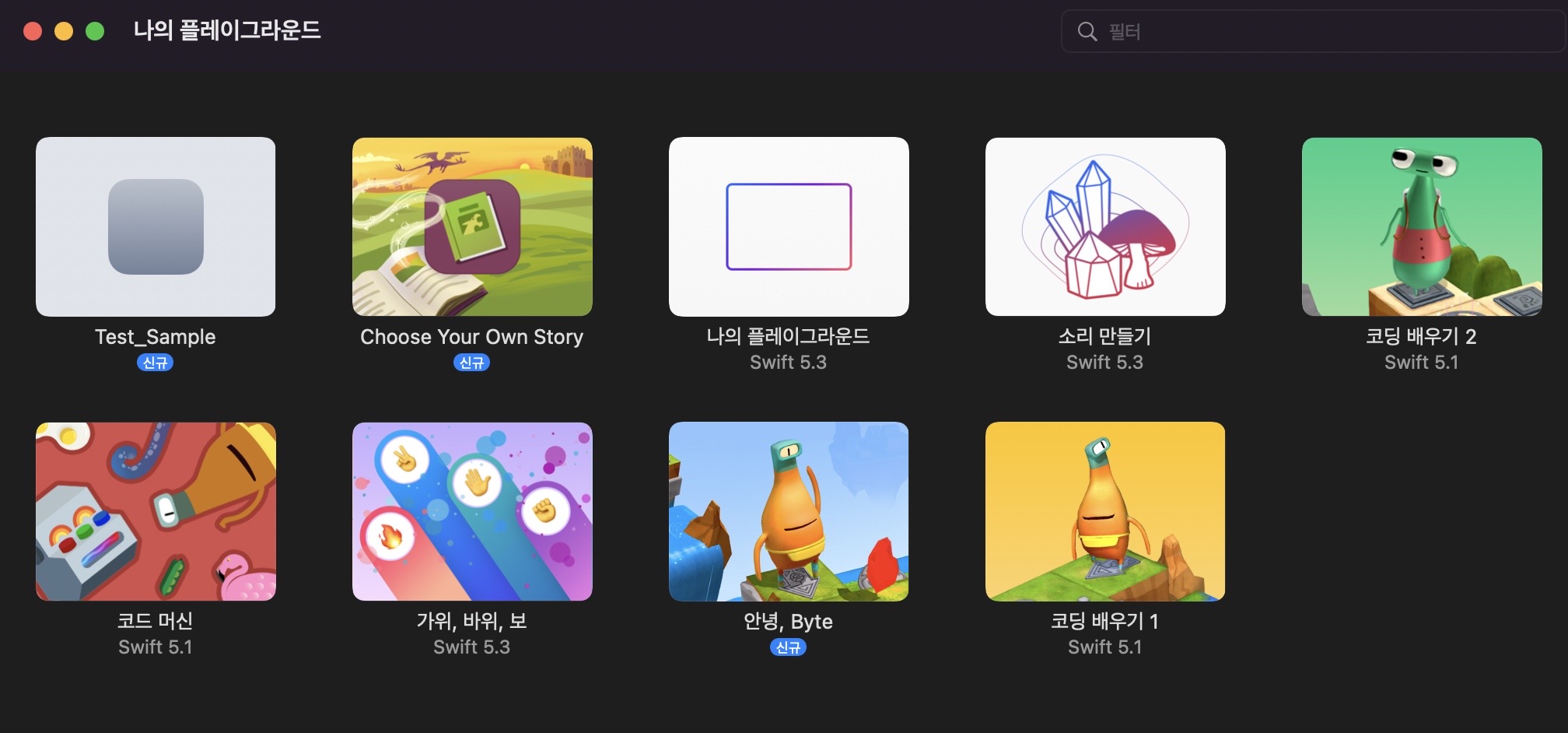
Task: Open Choose Your Own Story playground
Action: point(472,226)
